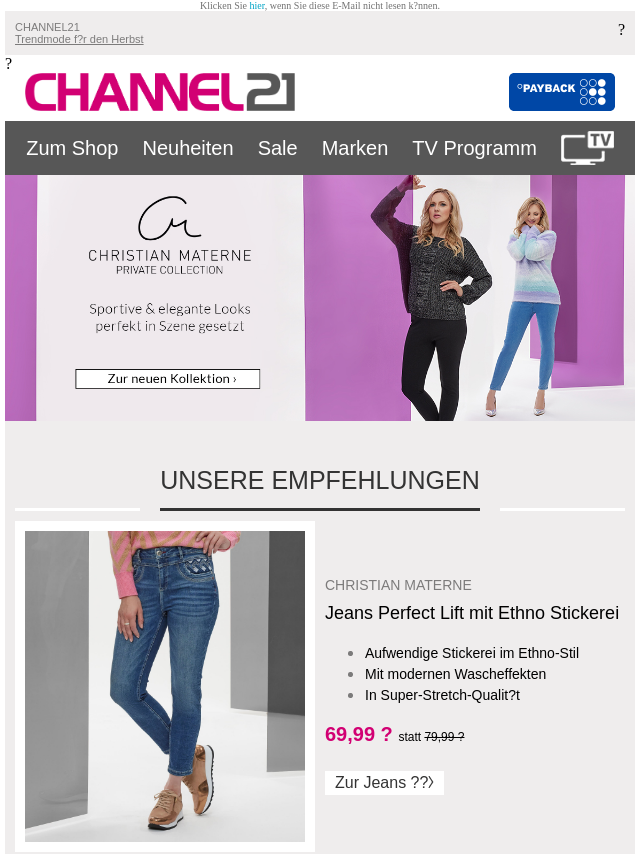Tap the TV icon in the navigation bar
The height and width of the screenshot is (854, 640).
tap(587, 148)
